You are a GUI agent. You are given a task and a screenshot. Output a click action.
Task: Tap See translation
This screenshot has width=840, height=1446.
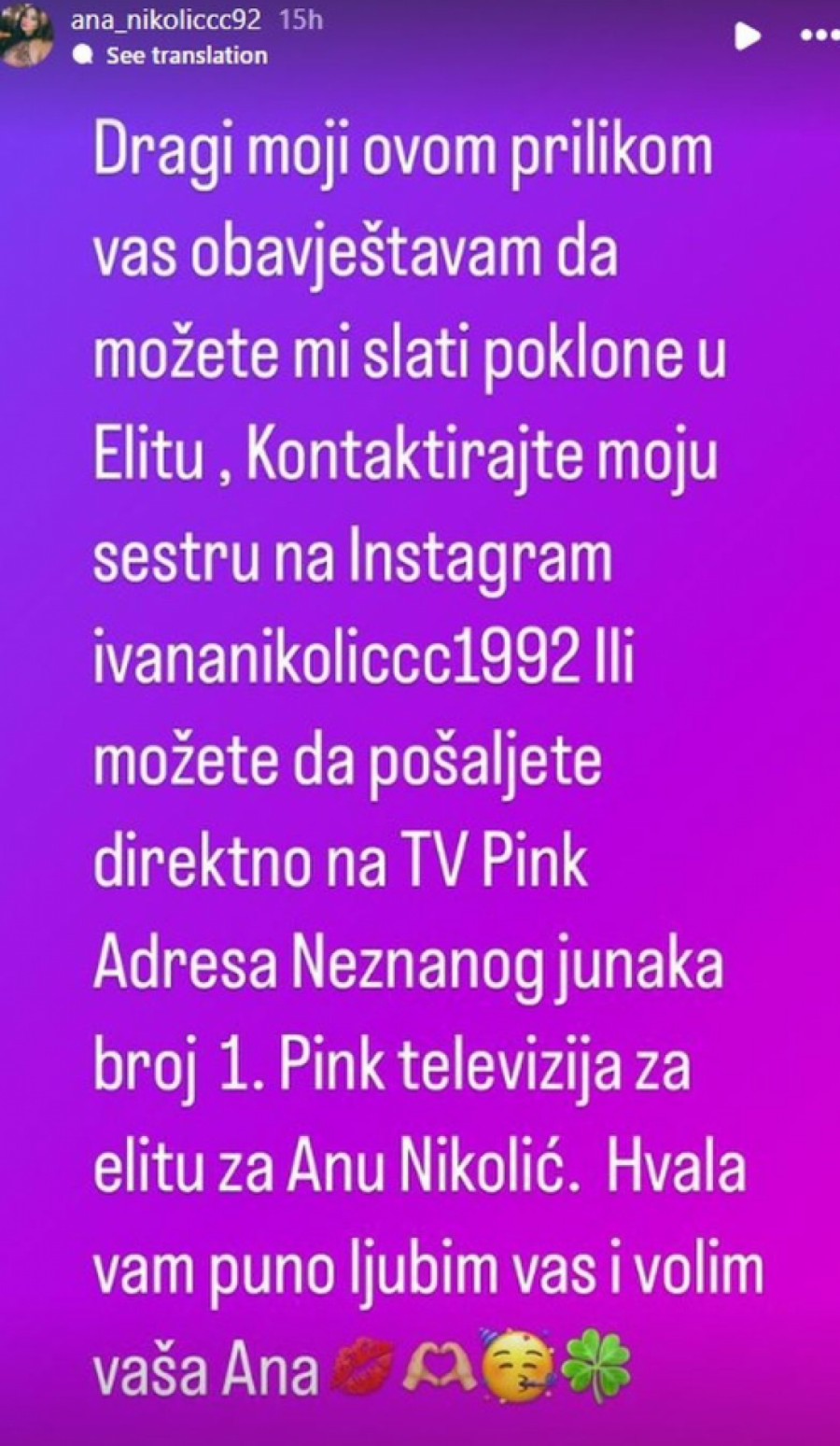click(x=186, y=56)
